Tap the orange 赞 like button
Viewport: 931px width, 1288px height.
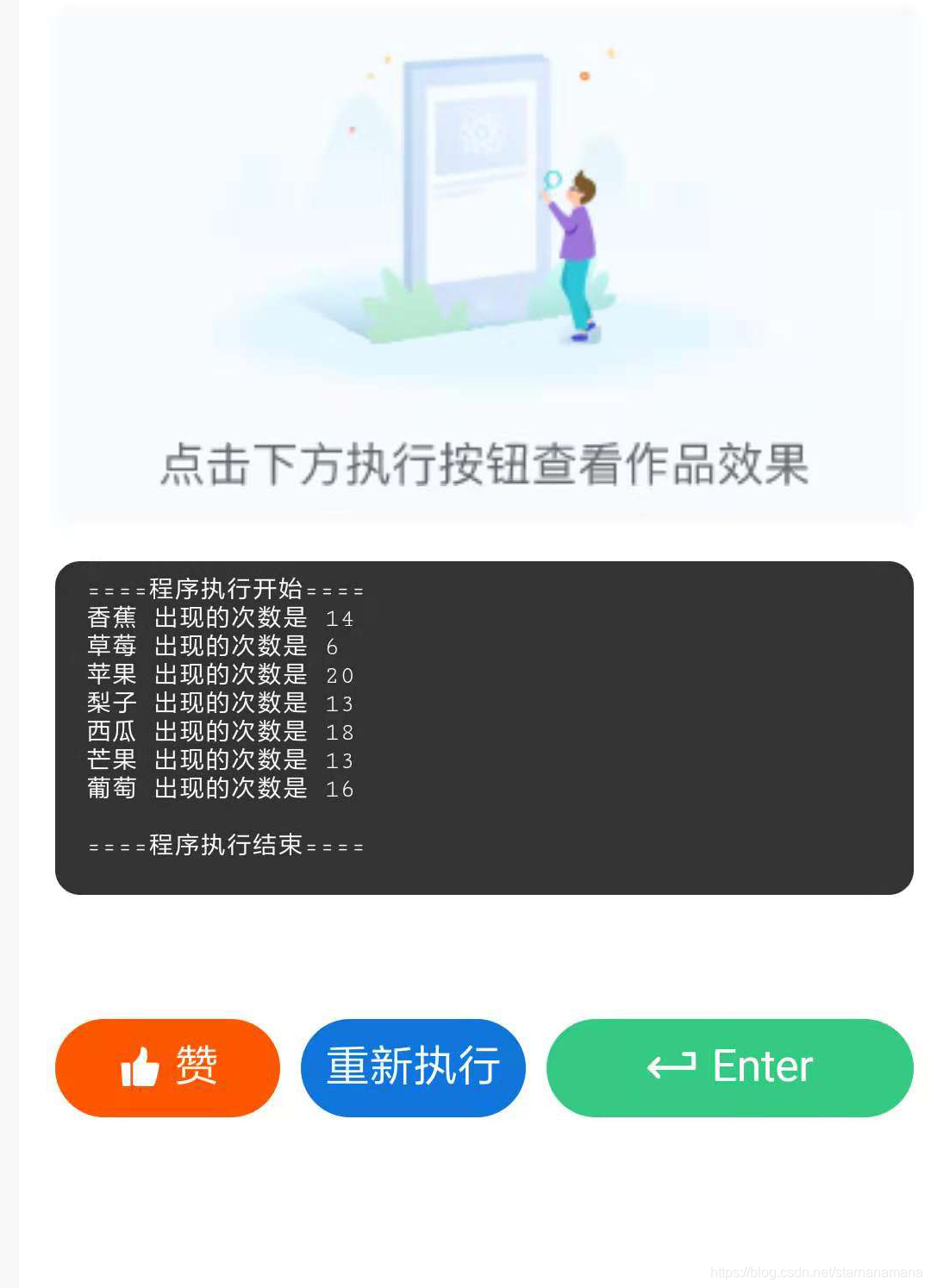pos(167,1067)
